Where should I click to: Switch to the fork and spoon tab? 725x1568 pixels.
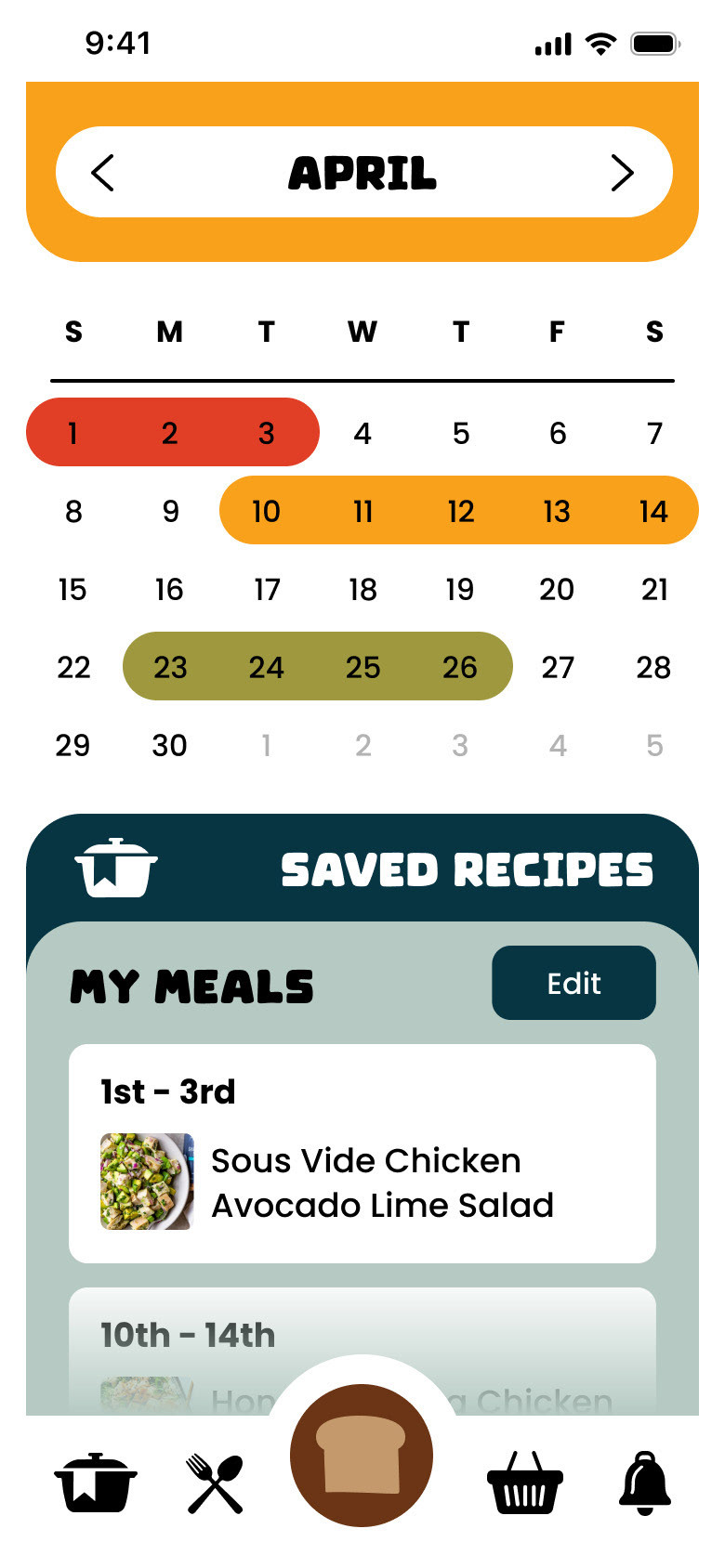click(x=216, y=1483)
